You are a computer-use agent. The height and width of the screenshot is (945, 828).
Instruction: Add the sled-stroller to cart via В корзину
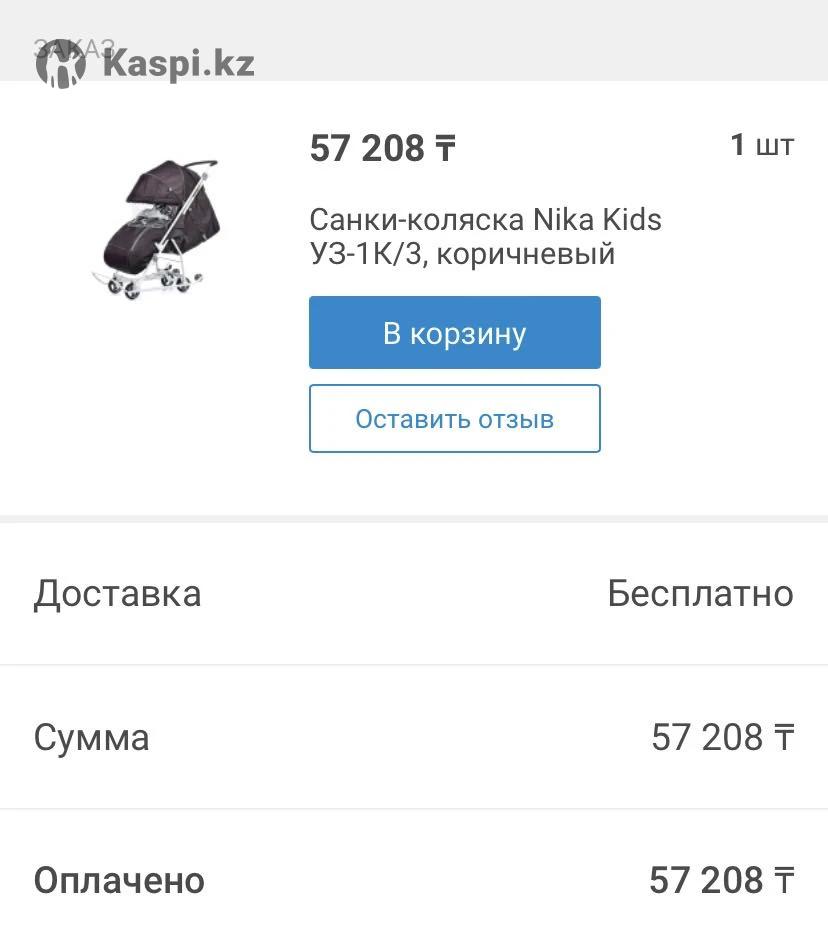(x=454, y=333)
